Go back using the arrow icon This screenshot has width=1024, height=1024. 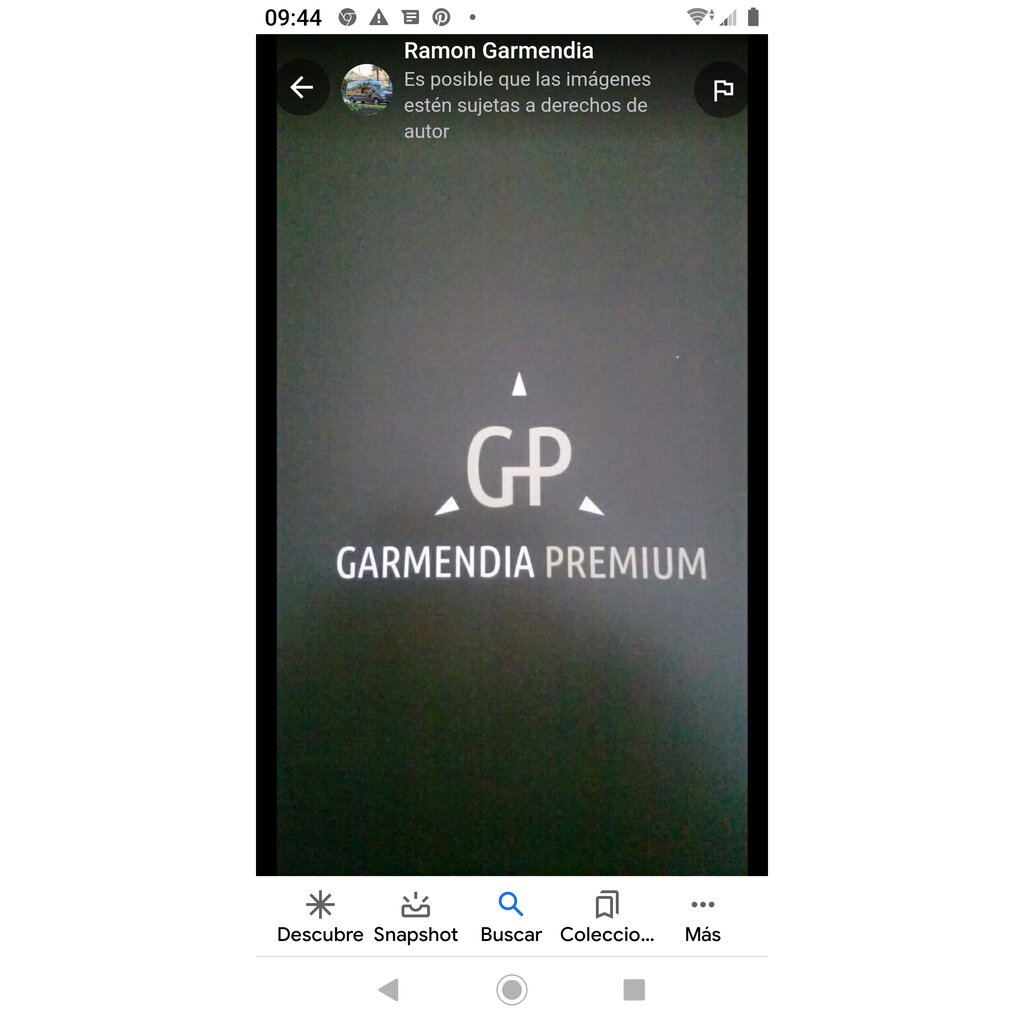pos(302,88)
